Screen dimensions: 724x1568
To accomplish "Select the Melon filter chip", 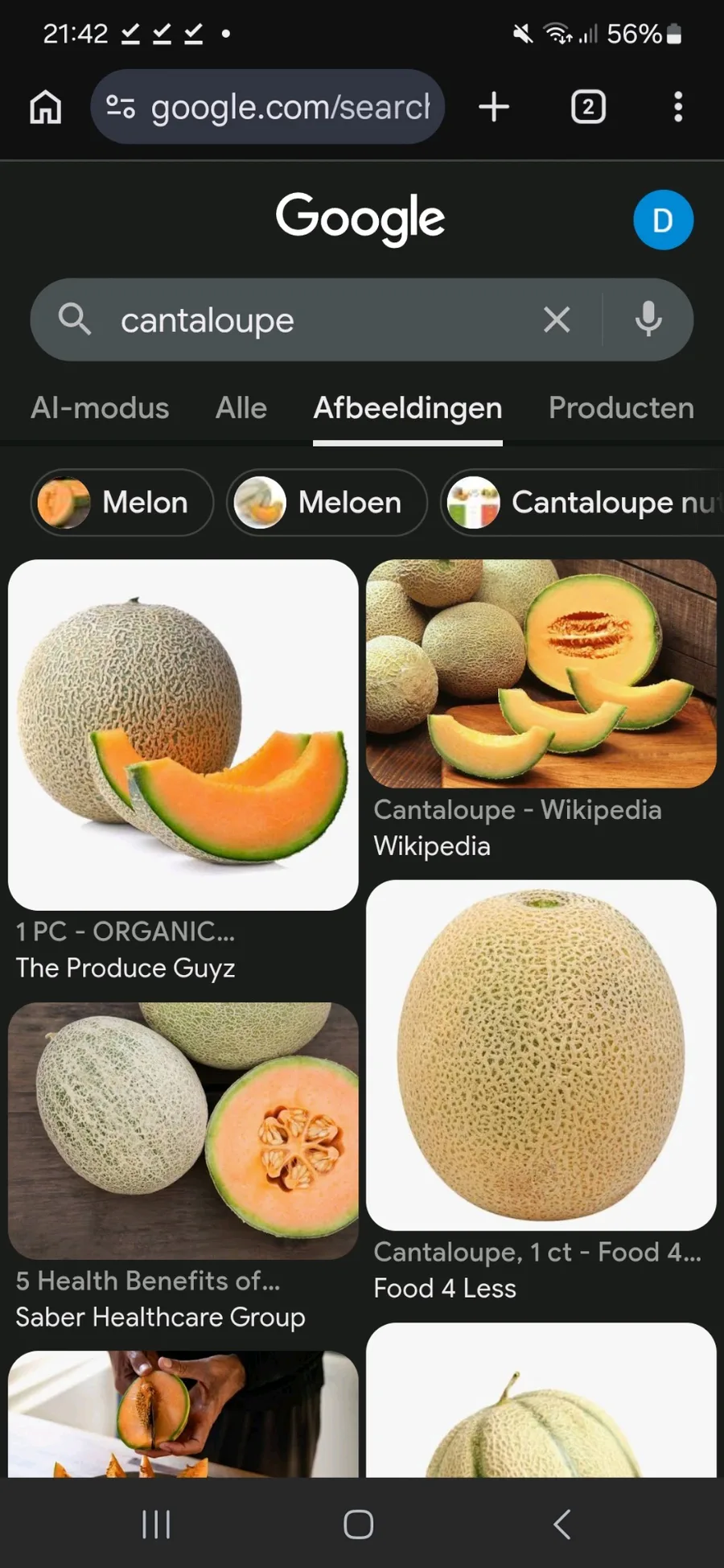I will [122, 503].
